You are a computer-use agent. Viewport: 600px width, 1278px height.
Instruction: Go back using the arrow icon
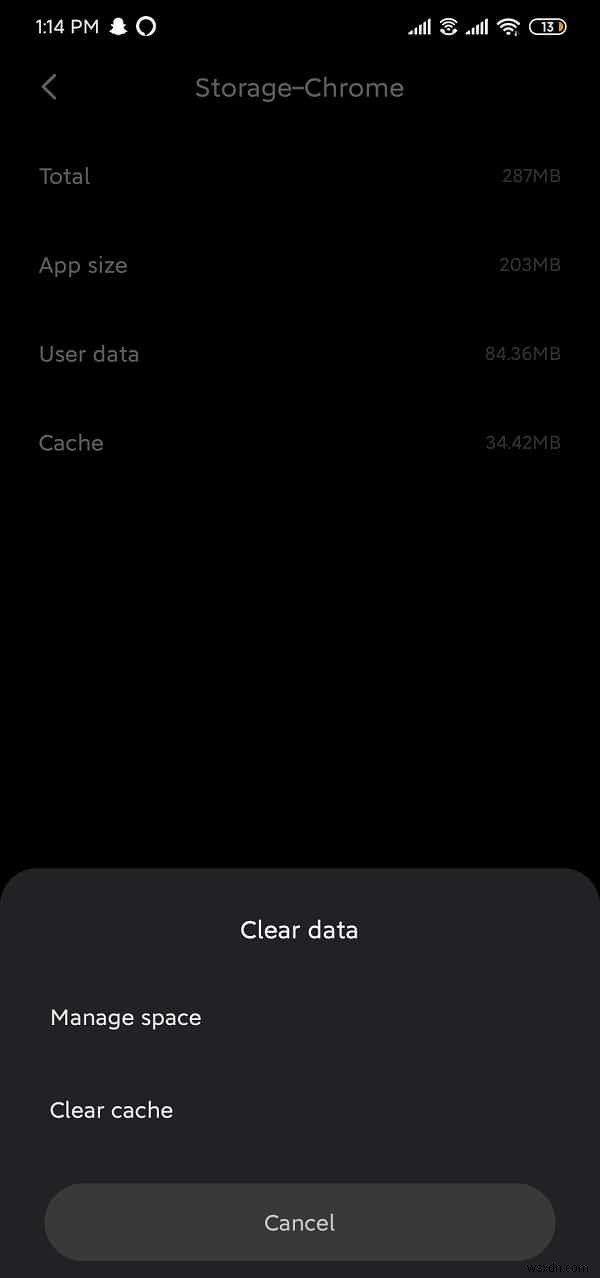pos(49,87)
